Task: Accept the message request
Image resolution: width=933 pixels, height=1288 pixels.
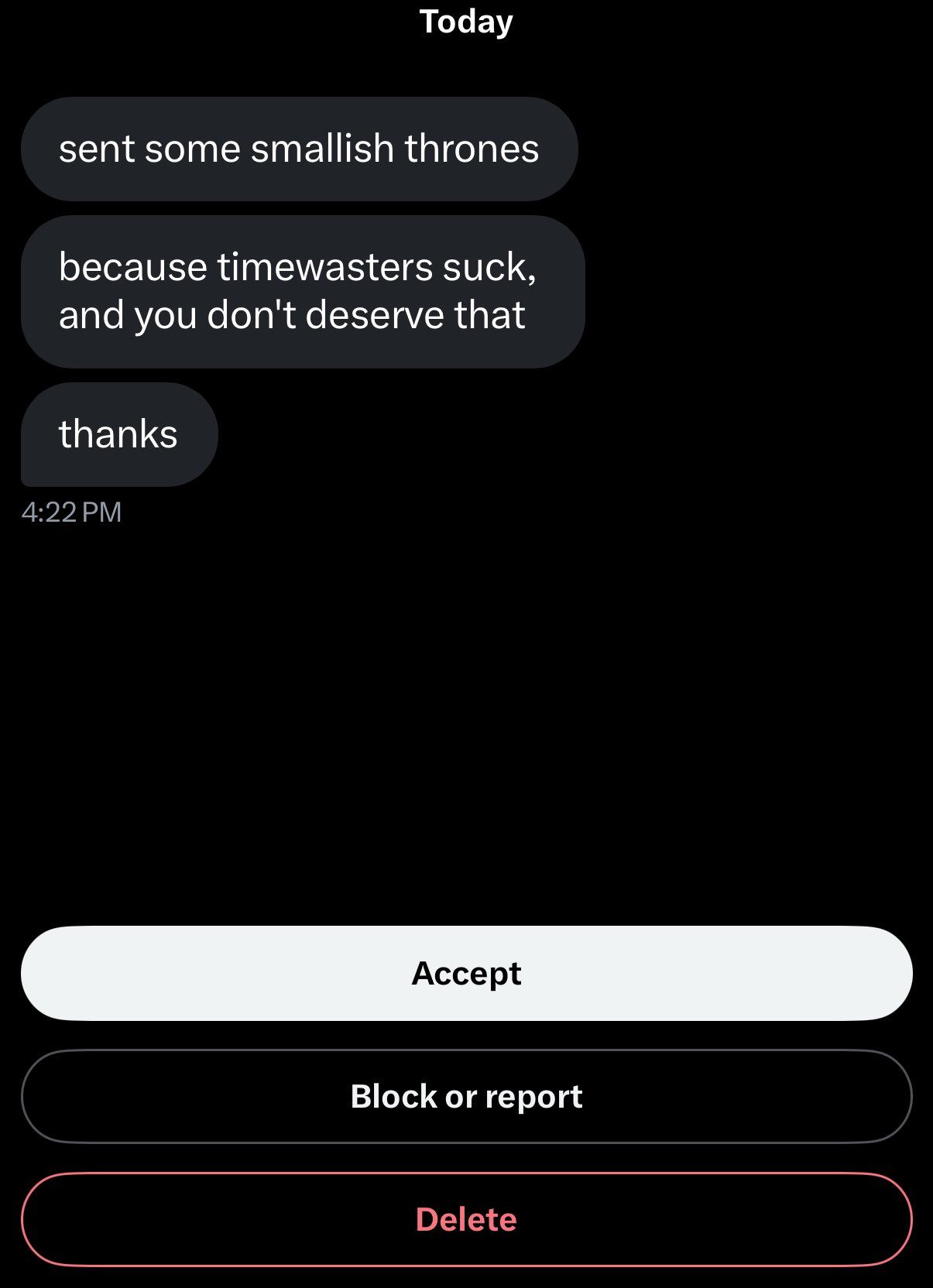Action: [x=466, y=973]
